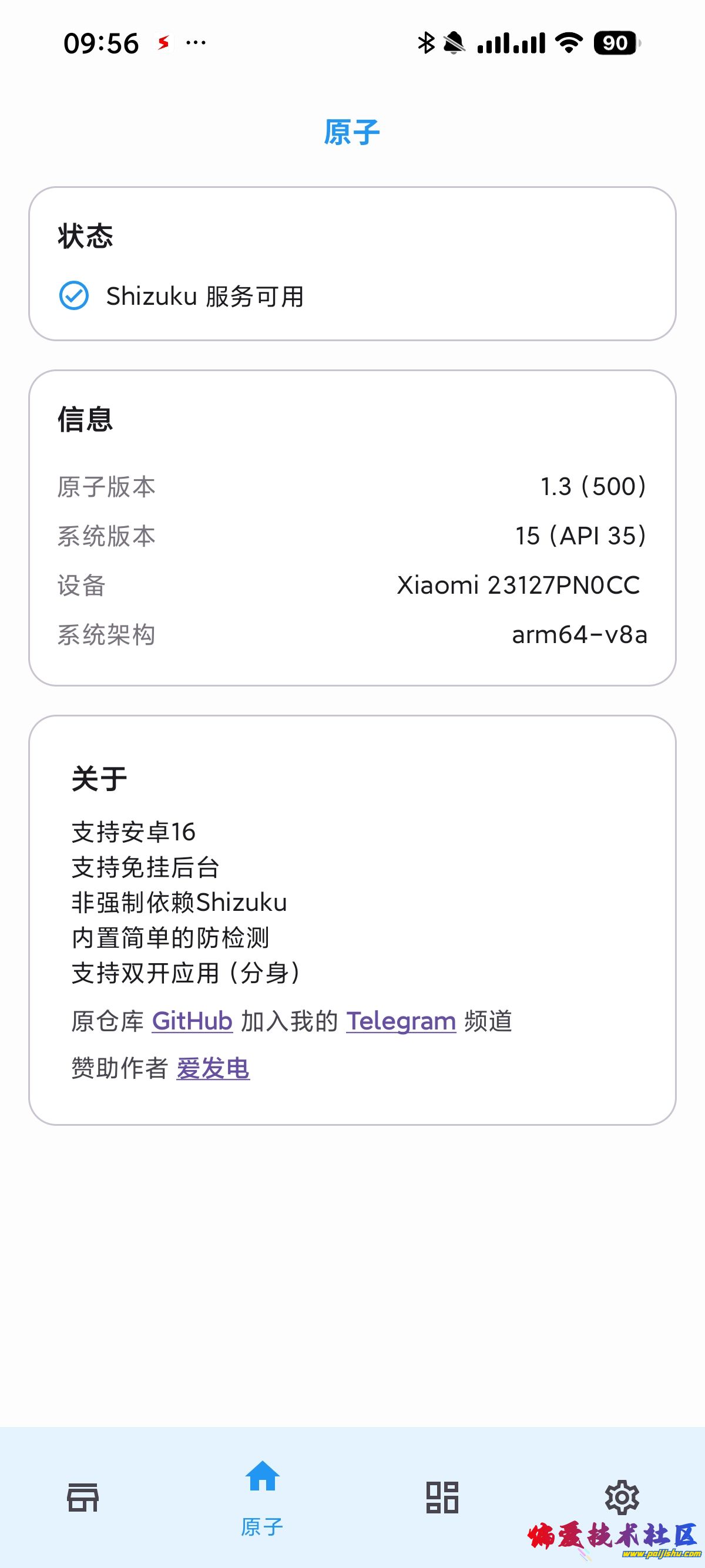This screenshot has height=1568, width=705.
Task: Switch to the 原子 tab
Action: pyautogui.click(x=262, y=1498)
